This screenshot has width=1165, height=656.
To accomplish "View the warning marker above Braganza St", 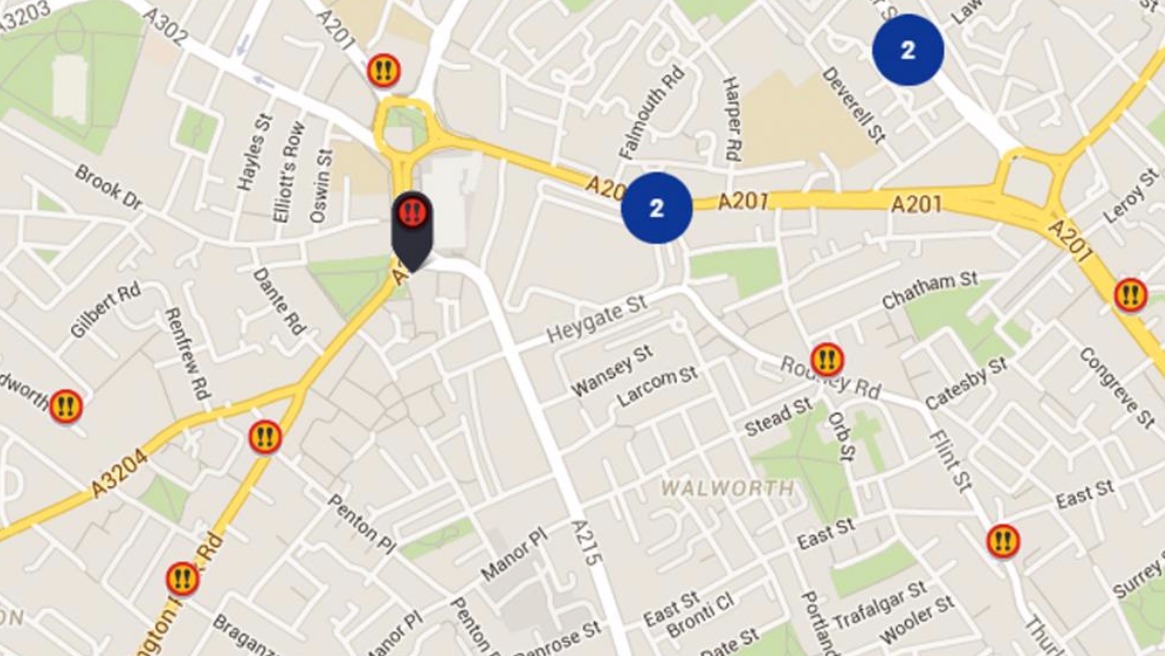I will click(x=182, y=578).
